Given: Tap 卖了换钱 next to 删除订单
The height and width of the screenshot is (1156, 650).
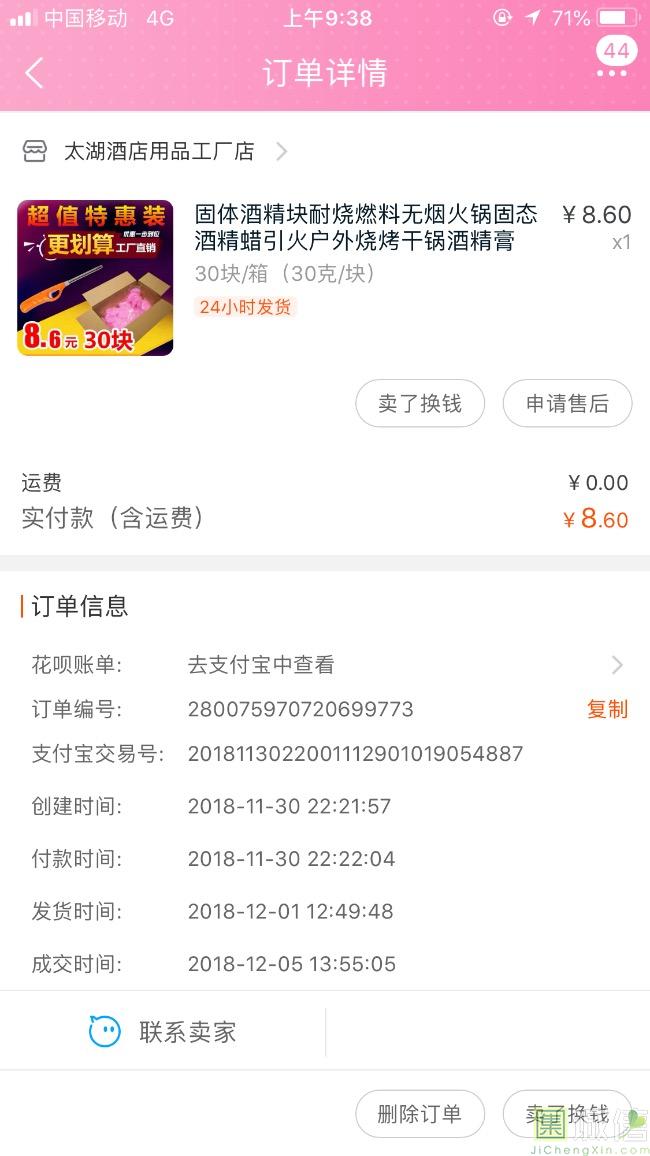Looking at the screenshot, I should pos(567,1114).
